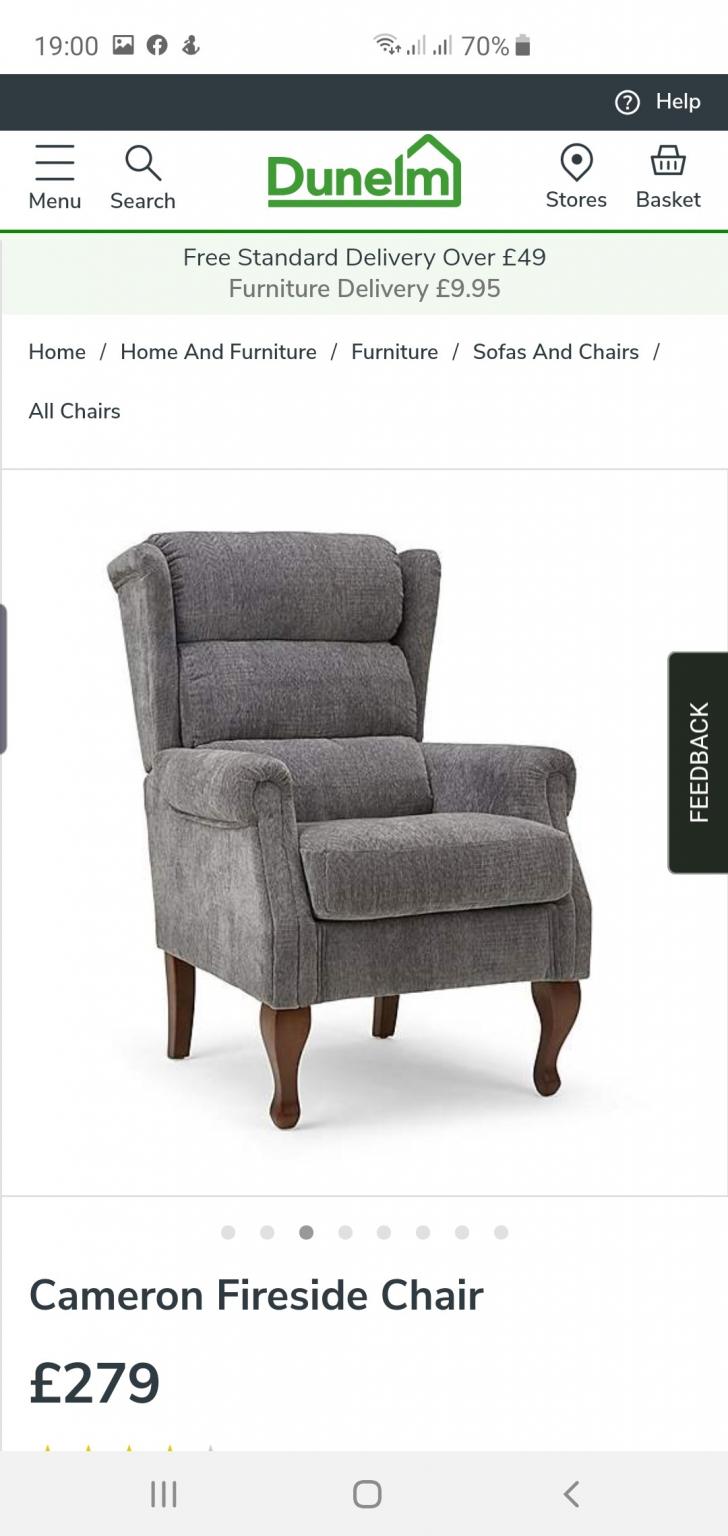
Task: Open the Help link
Action: point(658,102)
